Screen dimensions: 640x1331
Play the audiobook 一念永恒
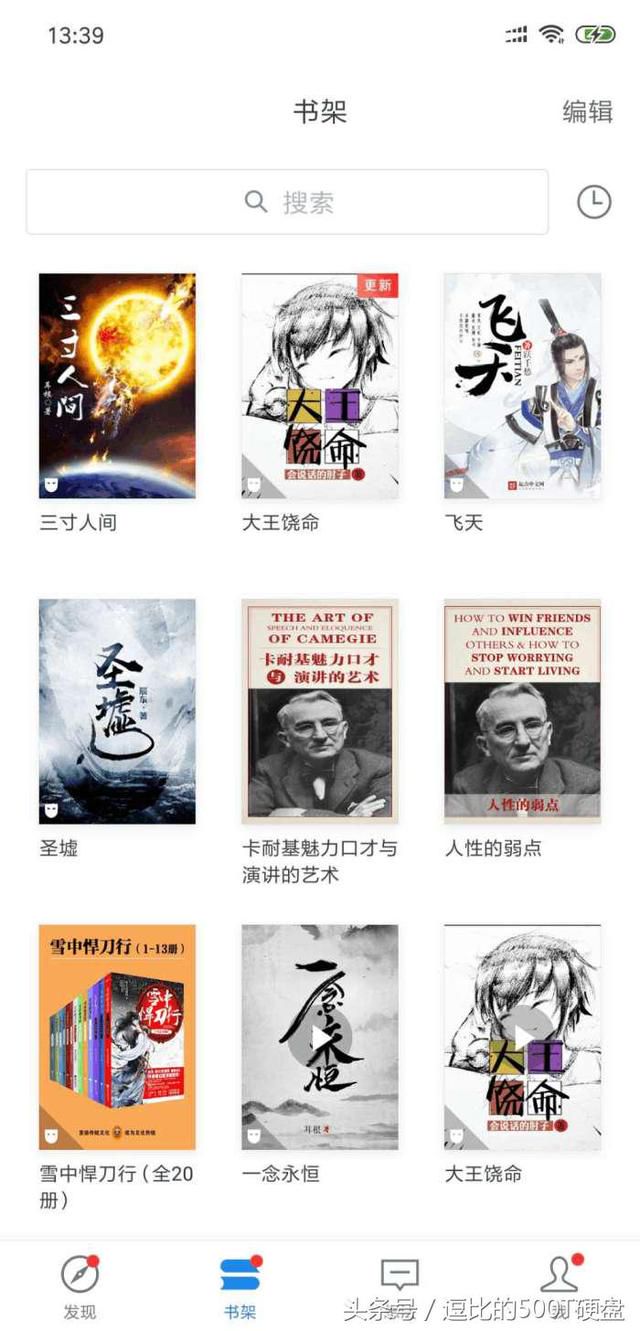coord(320,1037)
